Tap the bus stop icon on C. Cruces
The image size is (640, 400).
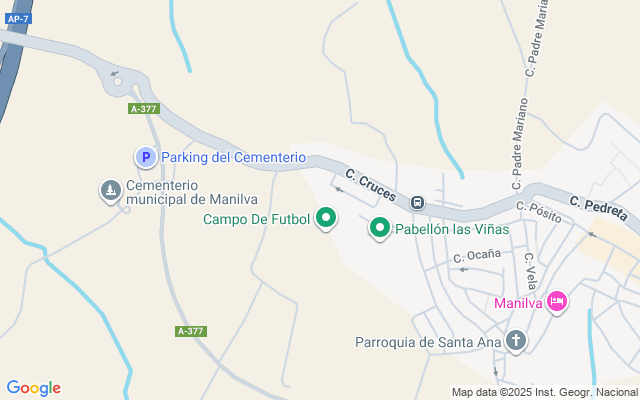tap(417, 202)
